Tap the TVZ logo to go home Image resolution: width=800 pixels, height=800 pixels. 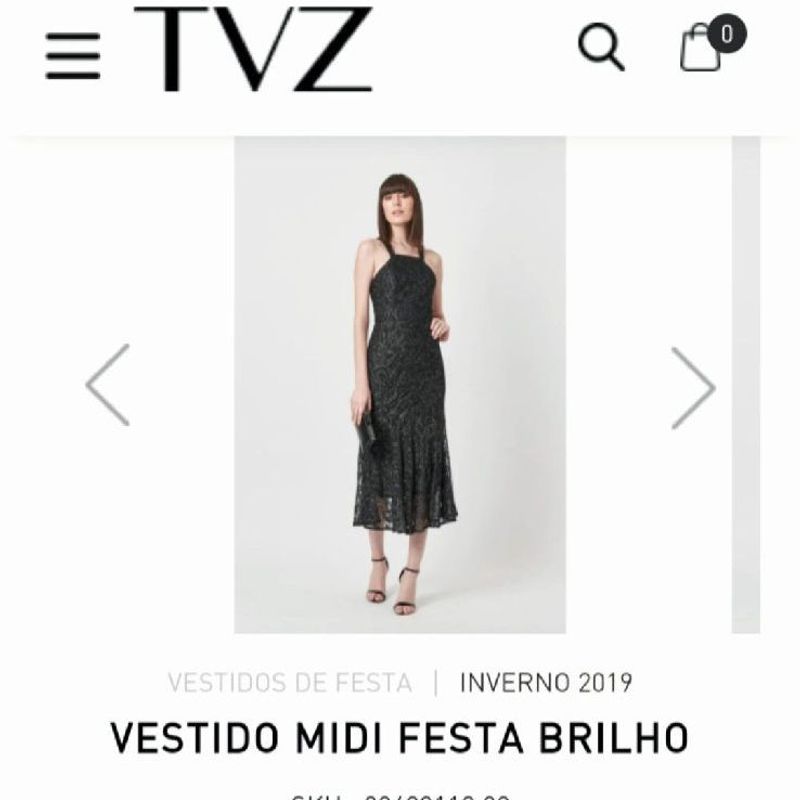pyautogui.click(x=253, y=50)
